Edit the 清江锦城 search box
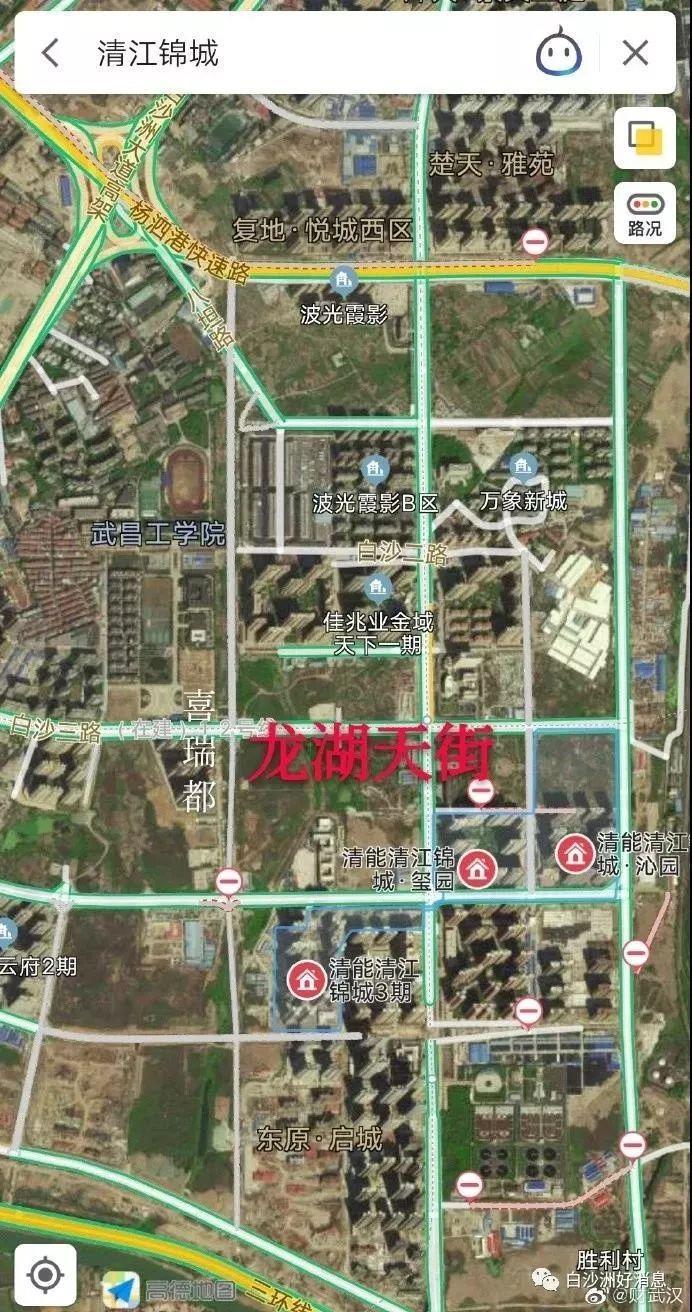 pyautogui.click(x=300, y=53)
